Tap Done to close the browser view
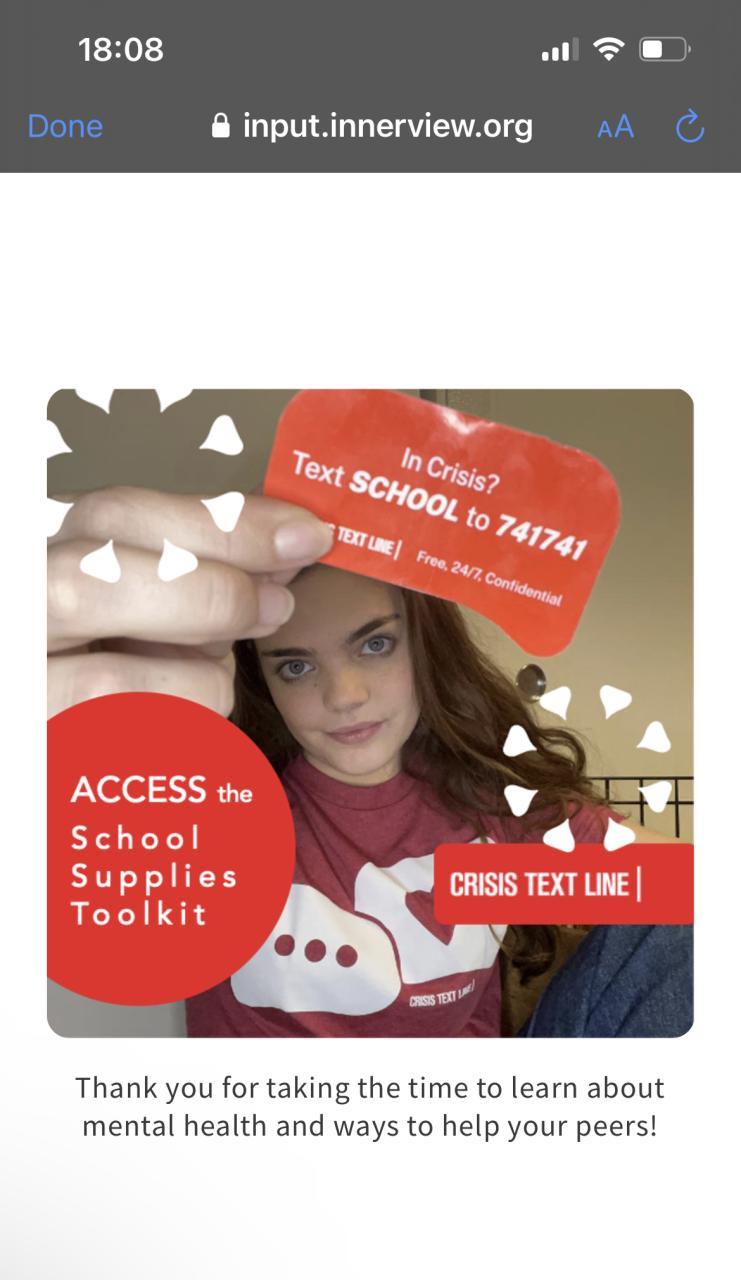This screenshot has height=1280, width=741. (x=65, y=126)
